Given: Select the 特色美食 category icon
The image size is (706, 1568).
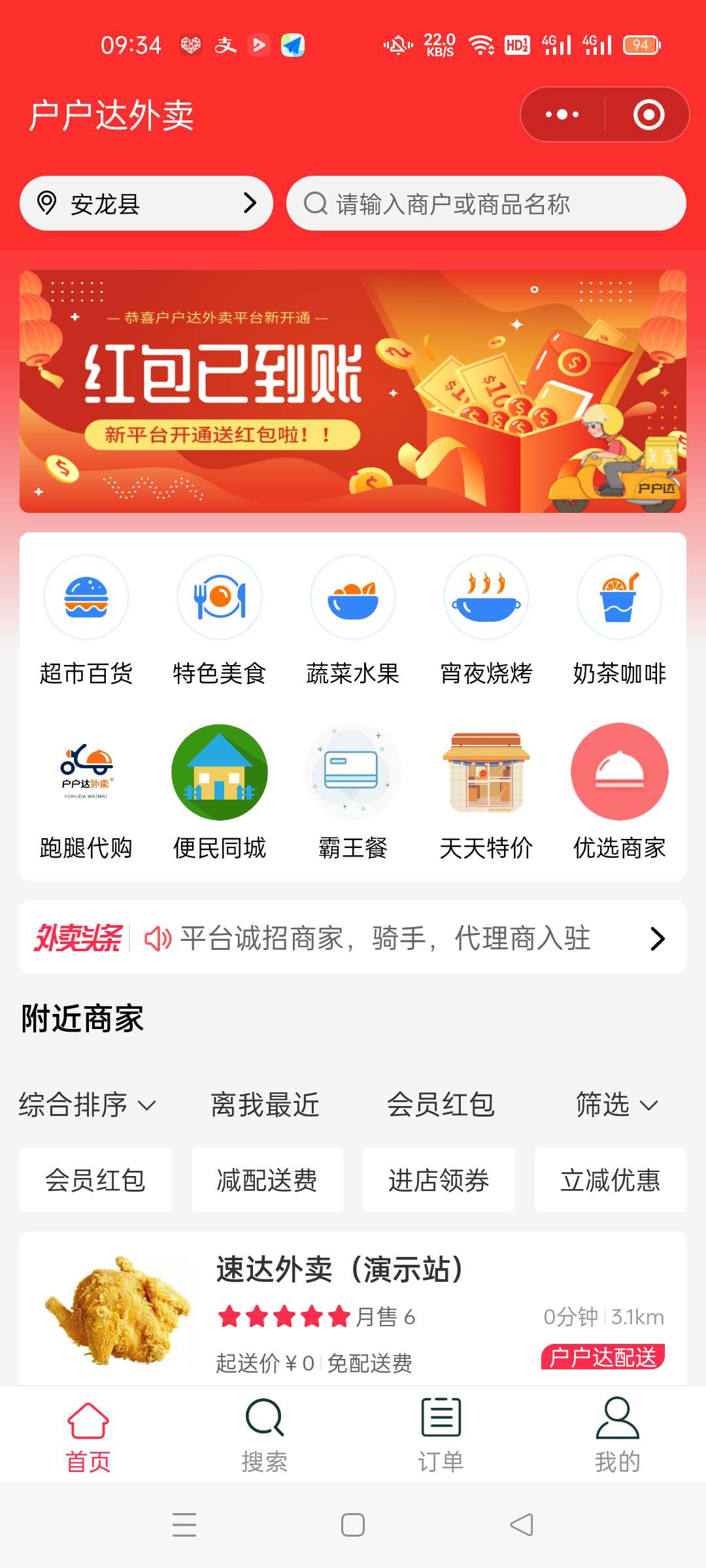Looking at the screenshot, I should coord(219,596).
